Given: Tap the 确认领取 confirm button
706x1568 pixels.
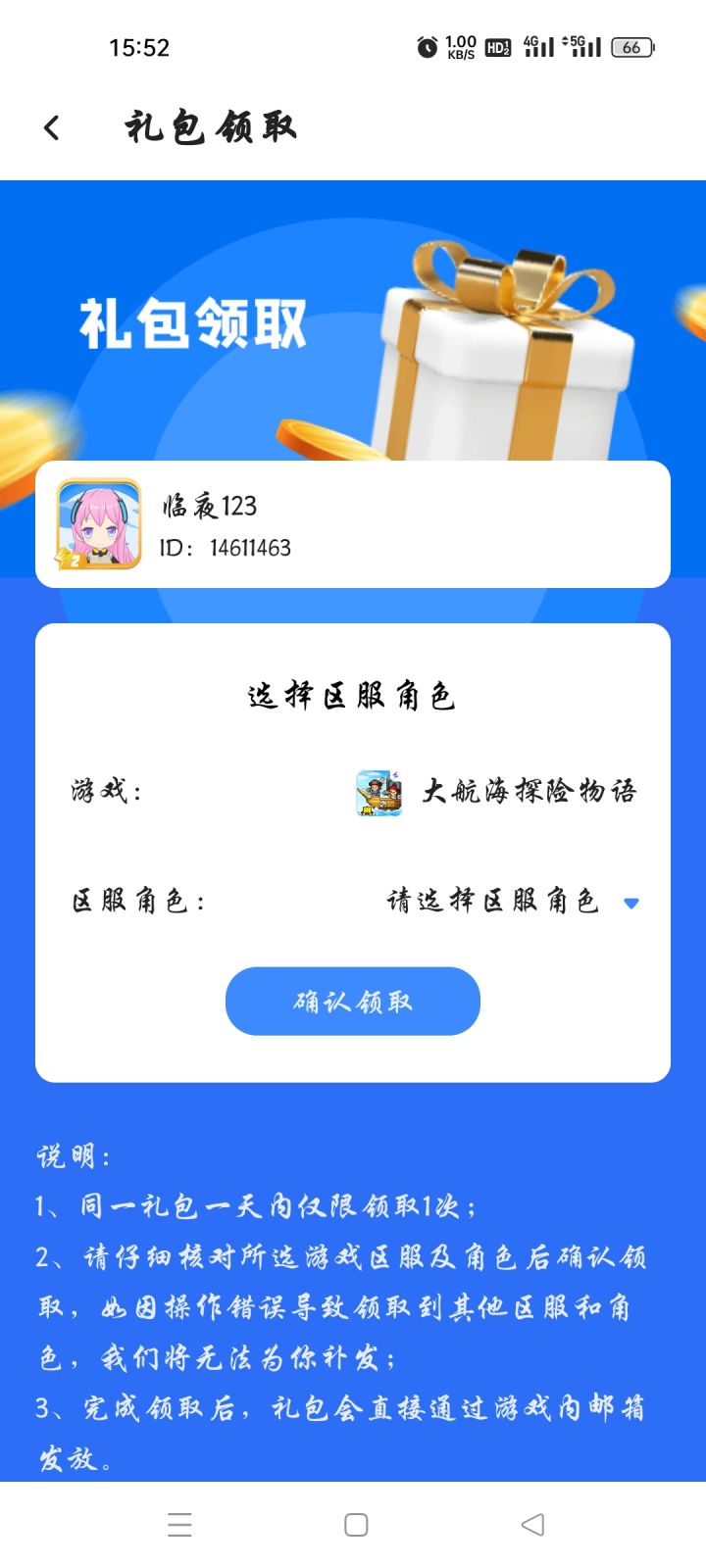Looking at the screenshot, I should (x=352, y=1001).
